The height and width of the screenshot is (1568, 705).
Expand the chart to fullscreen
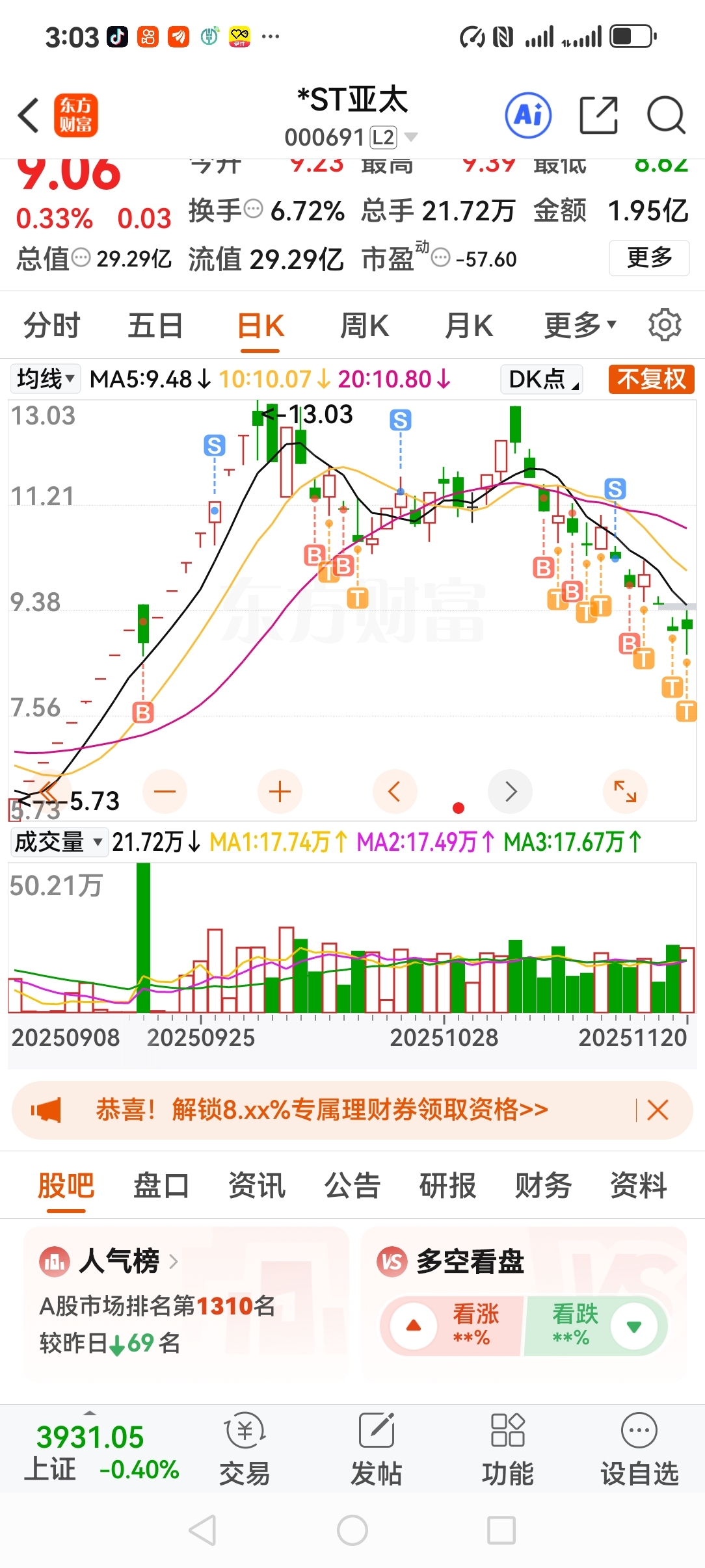coord(625,791)
